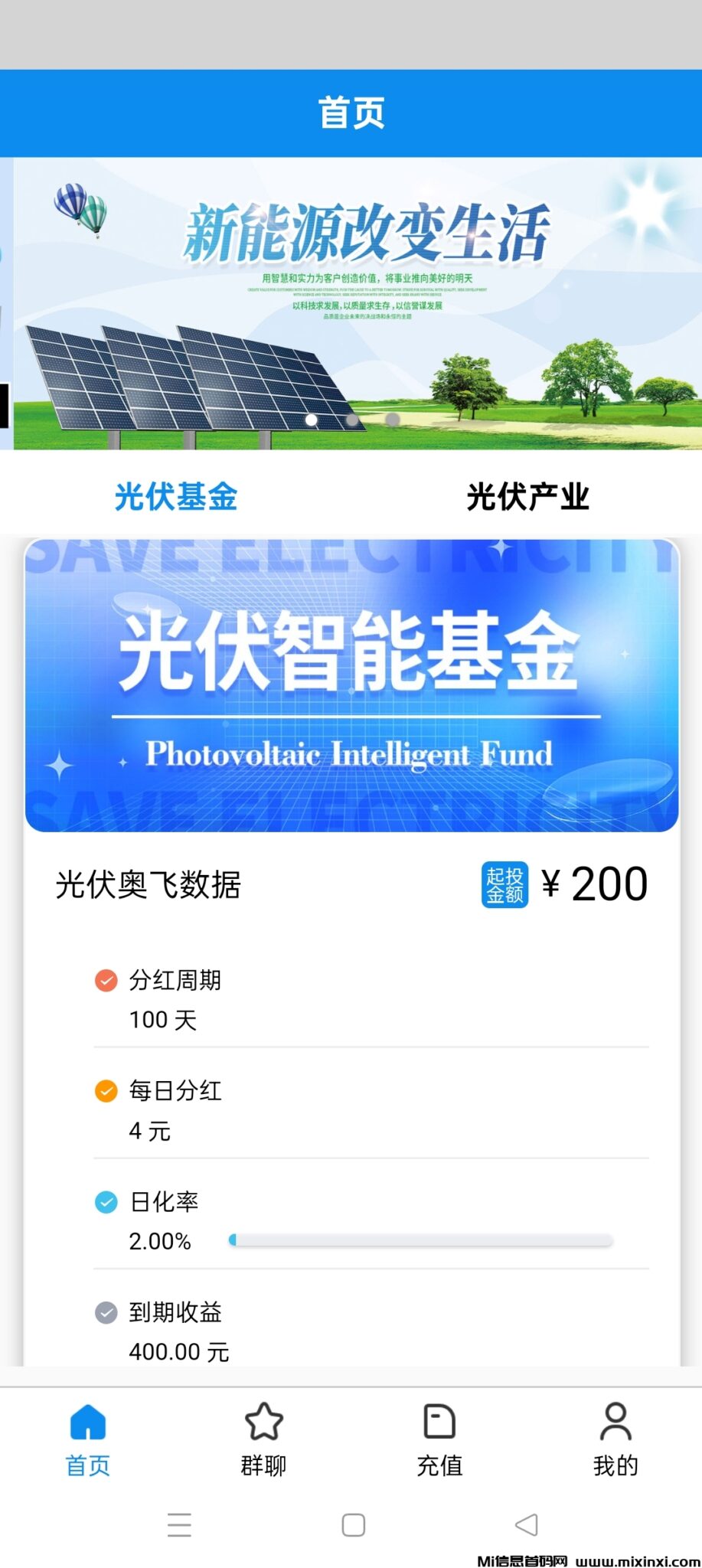Tap the 起投金额 blue badge
Screen dimensions: 702x1568
pyautogui.click(x=504, y=884)
